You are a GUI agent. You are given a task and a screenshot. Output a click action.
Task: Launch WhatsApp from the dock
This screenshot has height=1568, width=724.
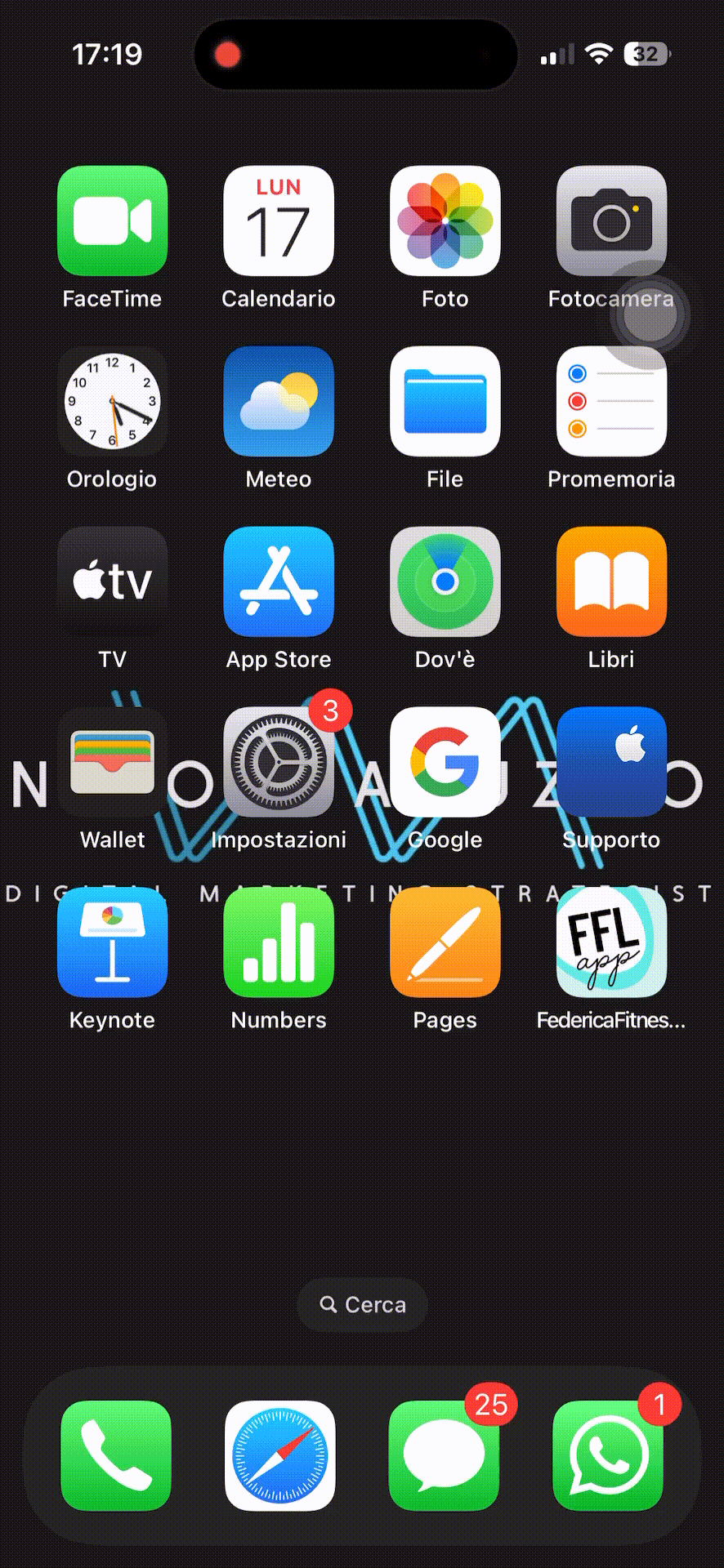point(608,1456)
